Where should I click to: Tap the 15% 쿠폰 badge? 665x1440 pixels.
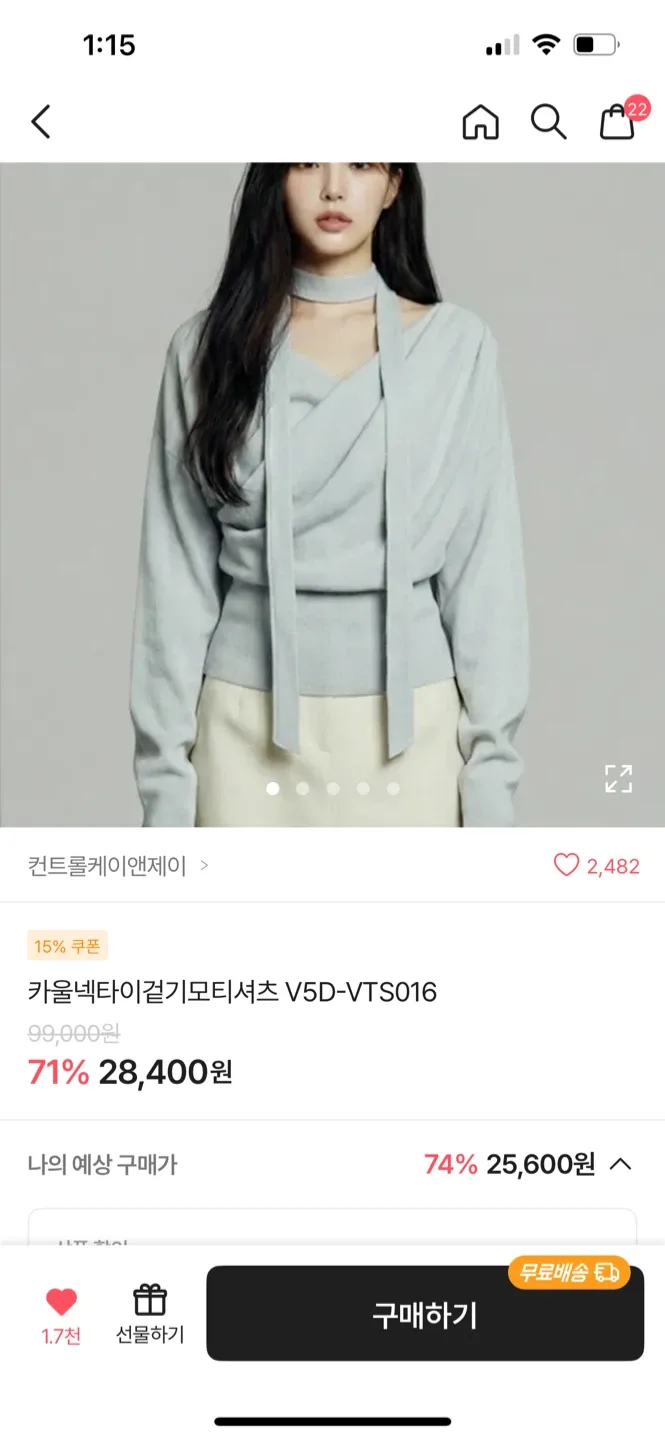coord(67,945)
